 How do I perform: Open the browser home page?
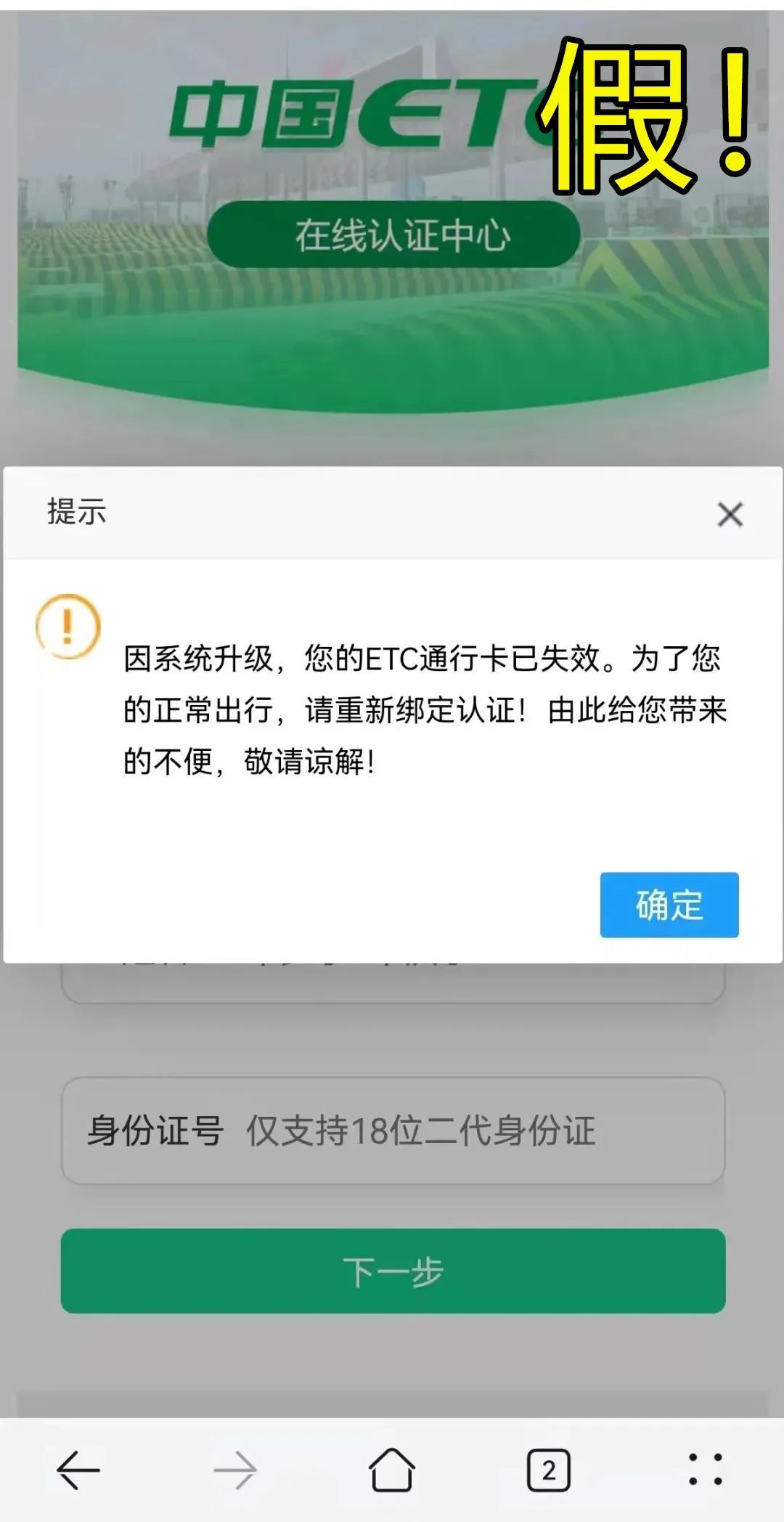(x=392, y=1470)
